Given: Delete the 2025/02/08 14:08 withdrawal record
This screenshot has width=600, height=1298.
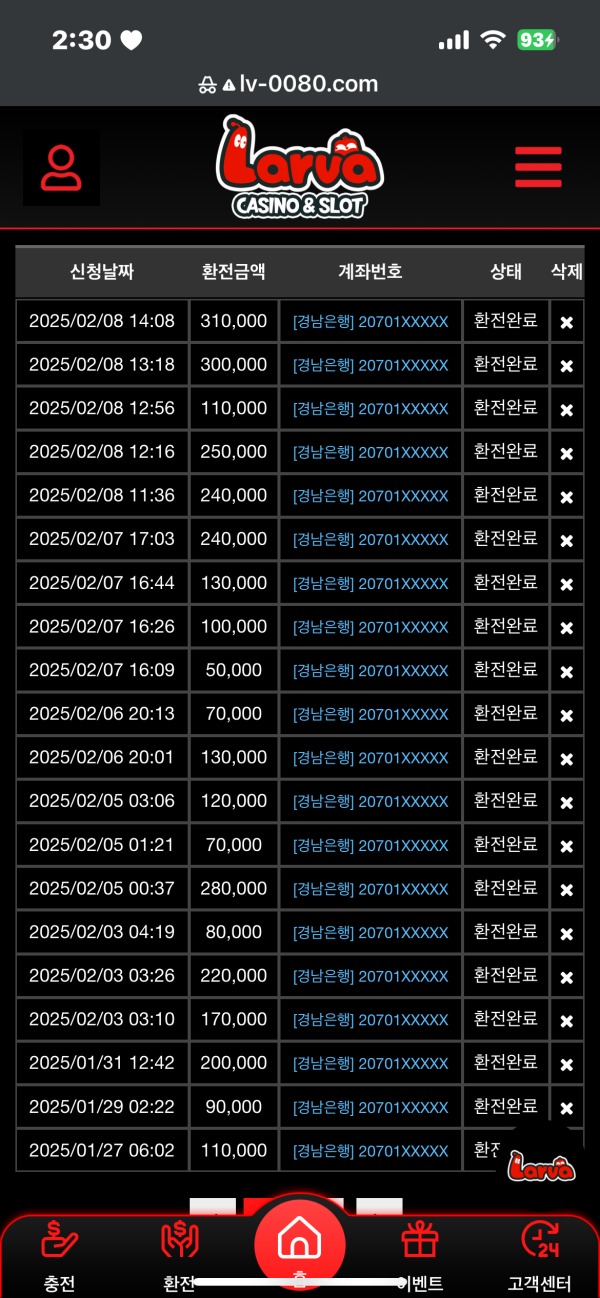Looking at the screenshot, I should point(566,322).
